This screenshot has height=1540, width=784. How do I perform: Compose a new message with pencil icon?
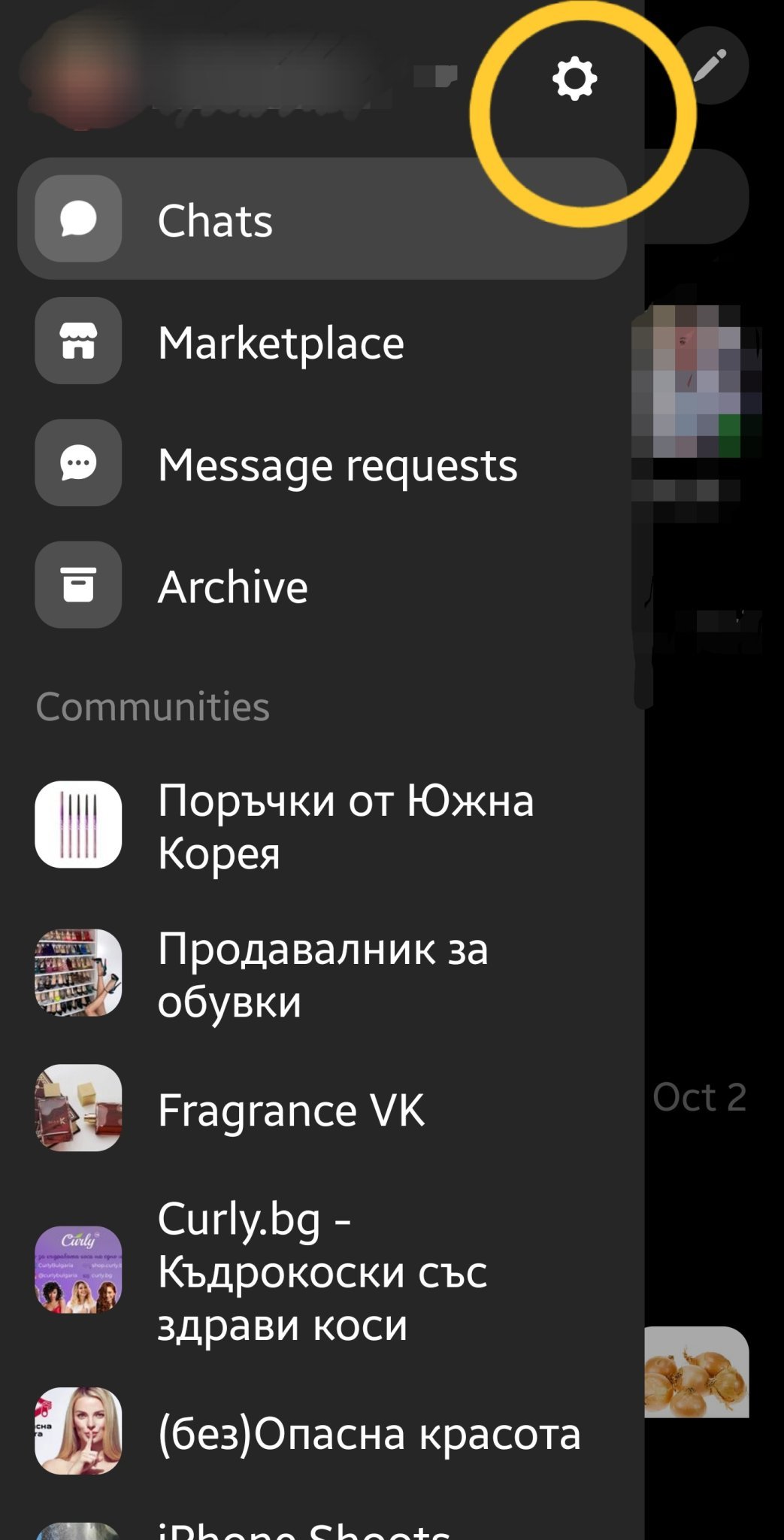pos(710,65)
